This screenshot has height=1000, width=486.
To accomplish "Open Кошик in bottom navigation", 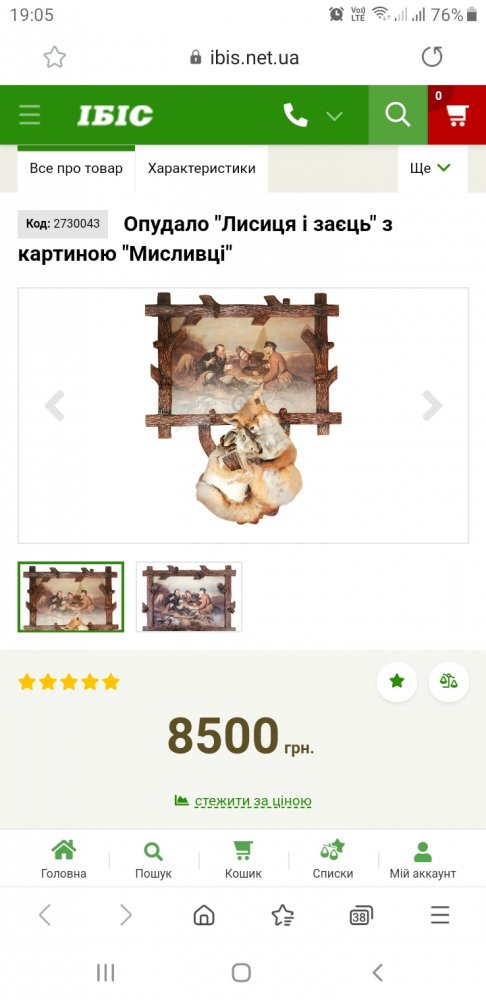I will click(x=243, y=860).
